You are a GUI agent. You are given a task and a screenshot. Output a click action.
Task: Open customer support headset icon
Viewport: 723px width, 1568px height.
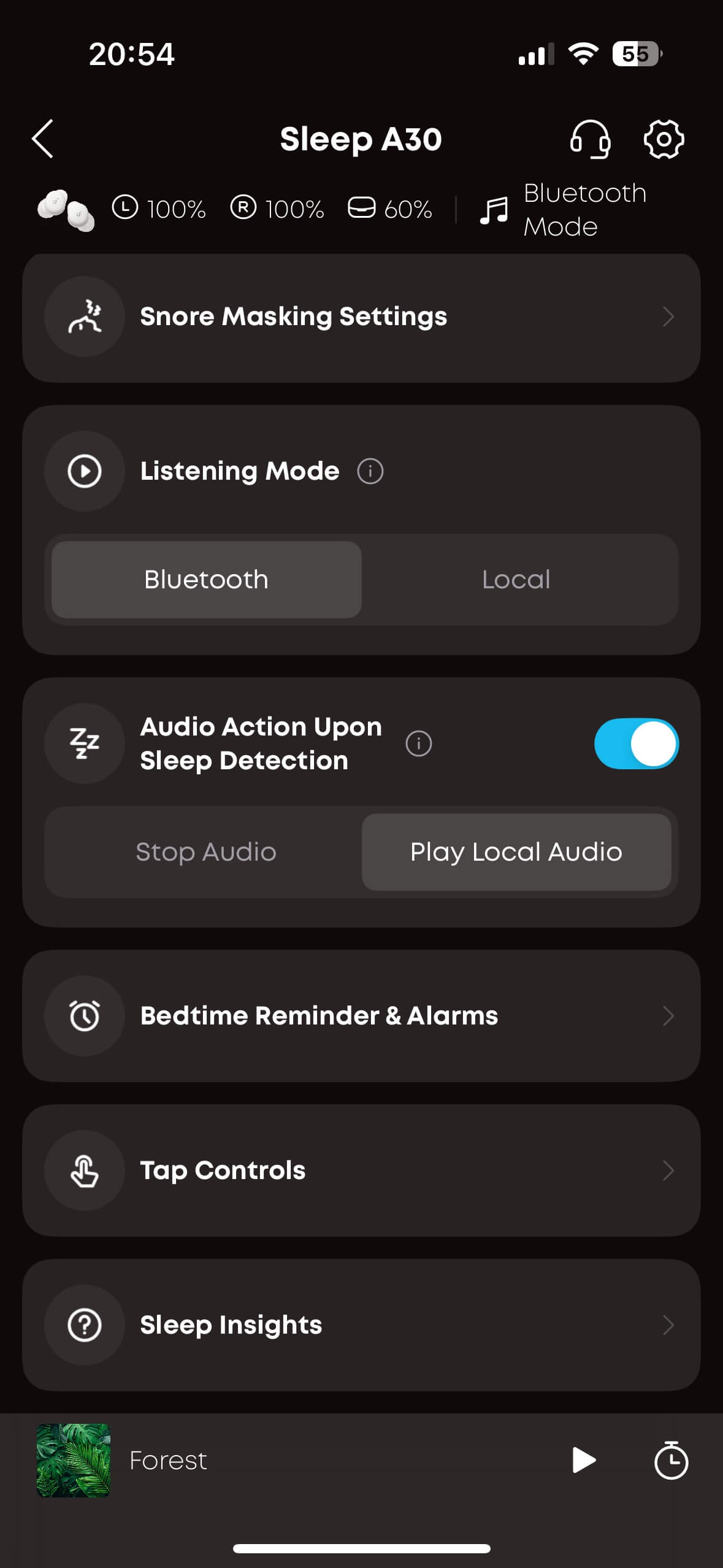tap(590, 139)
